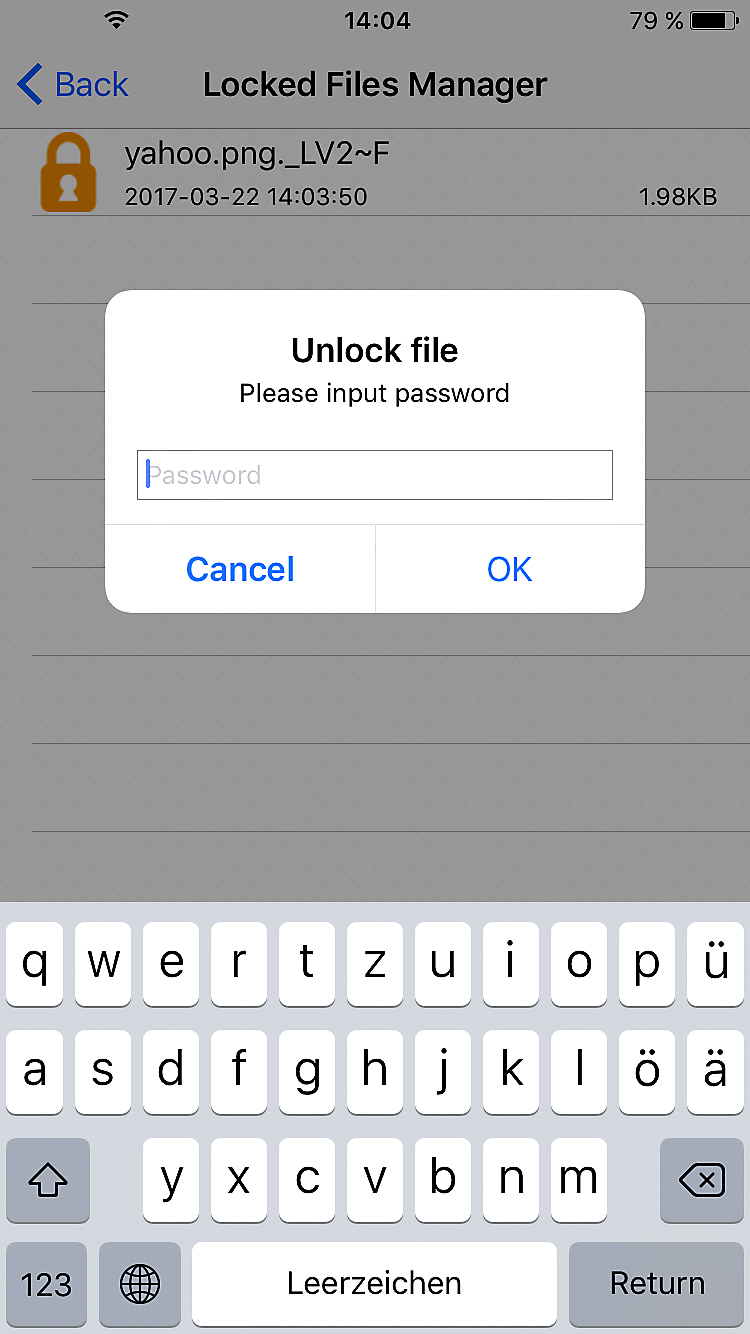Go back from Locked Files Manager
Viewport: 750px width, 1334px height.
[73, 85]
